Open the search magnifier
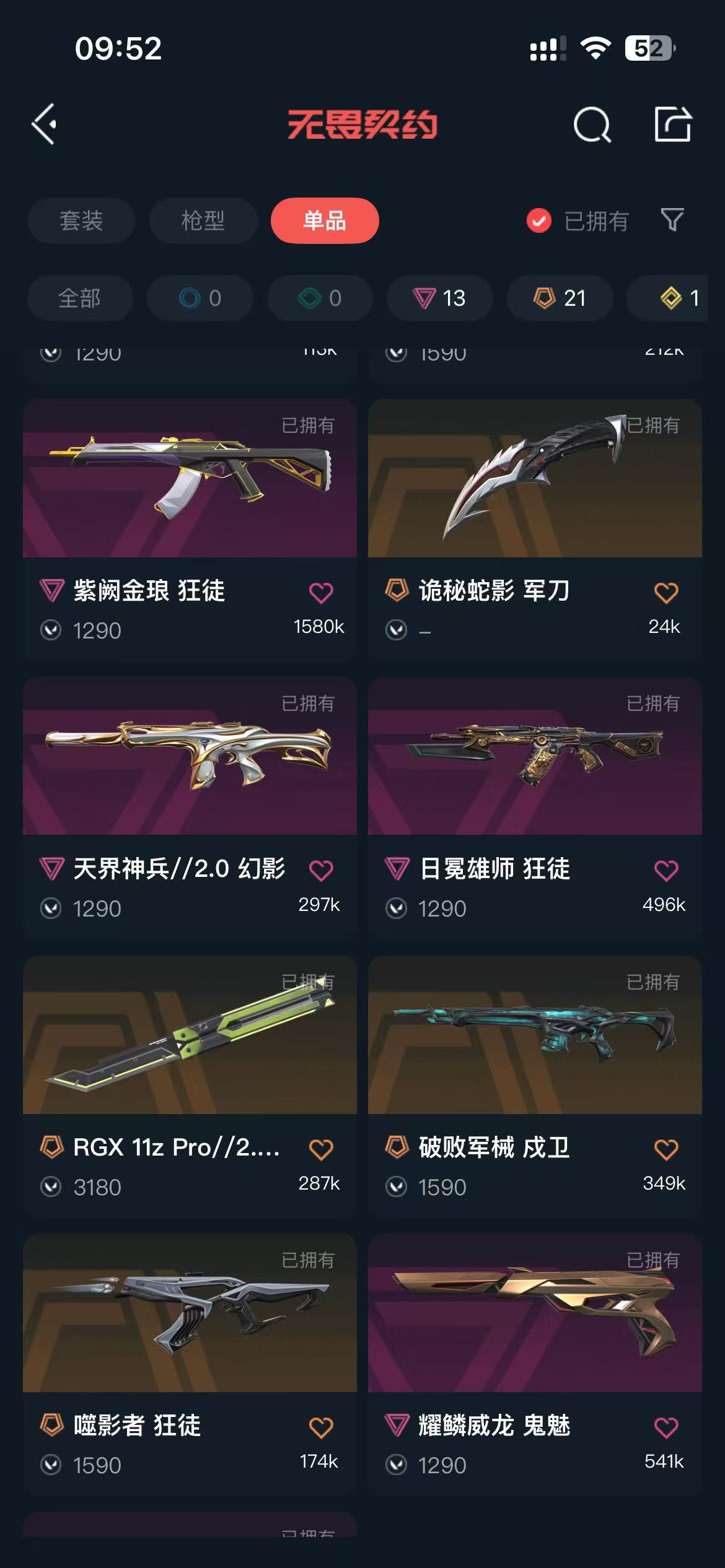725x1568 pixels. point(592,124)
